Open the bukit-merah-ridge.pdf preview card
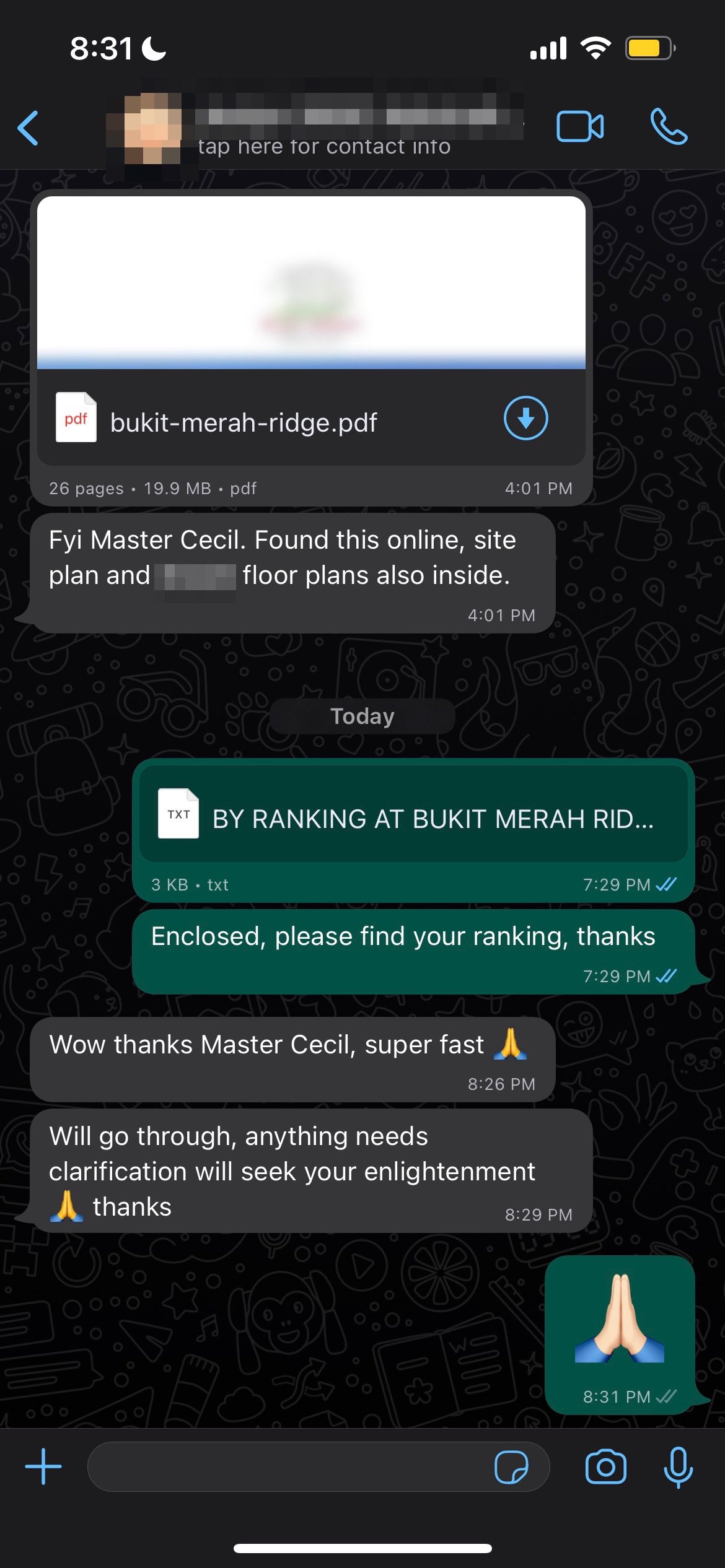The height and width of the screenshot is (1568, 725). point(311,283)
